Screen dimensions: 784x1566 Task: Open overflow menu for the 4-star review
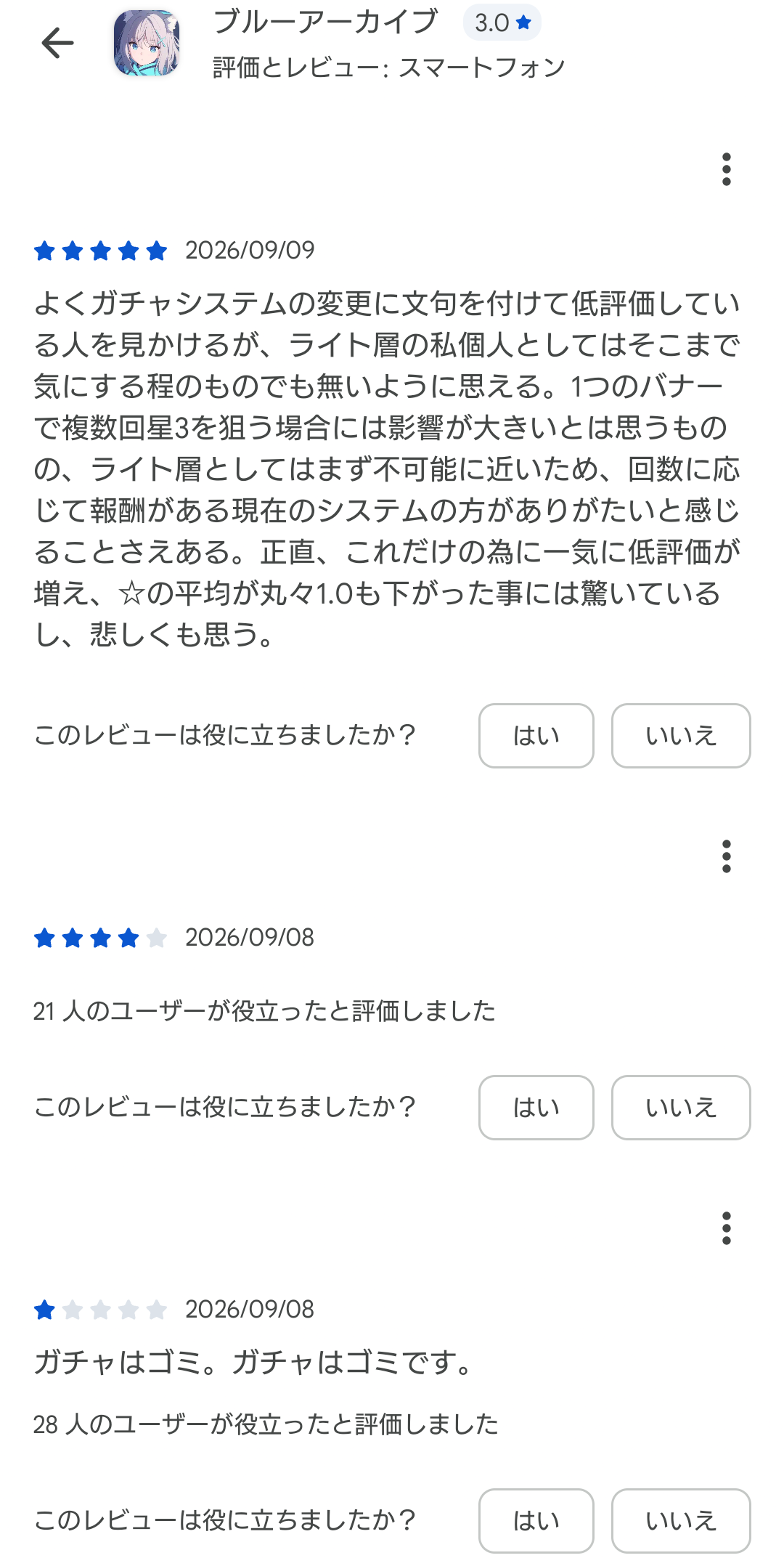point(726,856)
